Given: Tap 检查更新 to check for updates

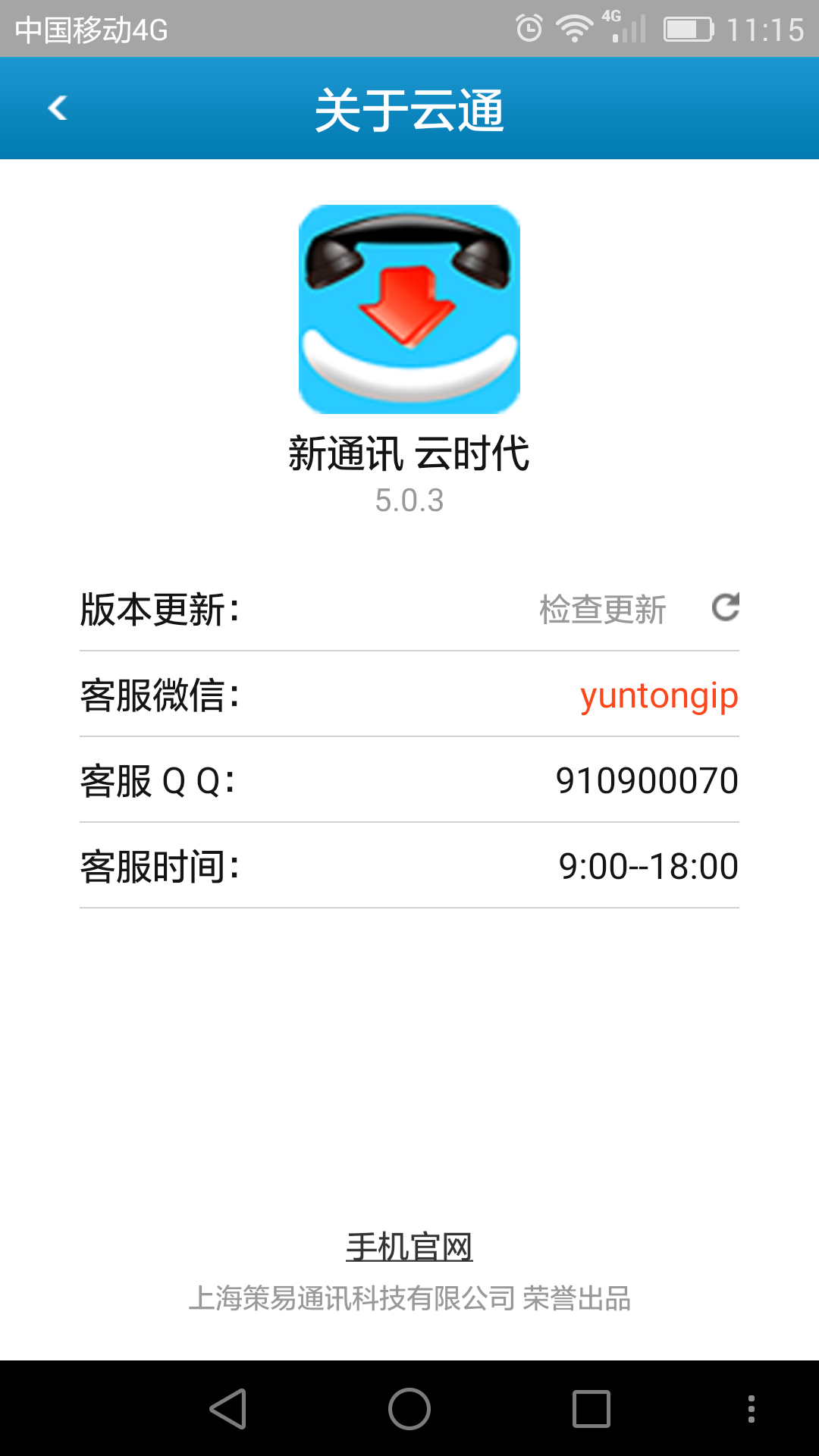Looking at the screenshot, I should click(x=602, y=610).
